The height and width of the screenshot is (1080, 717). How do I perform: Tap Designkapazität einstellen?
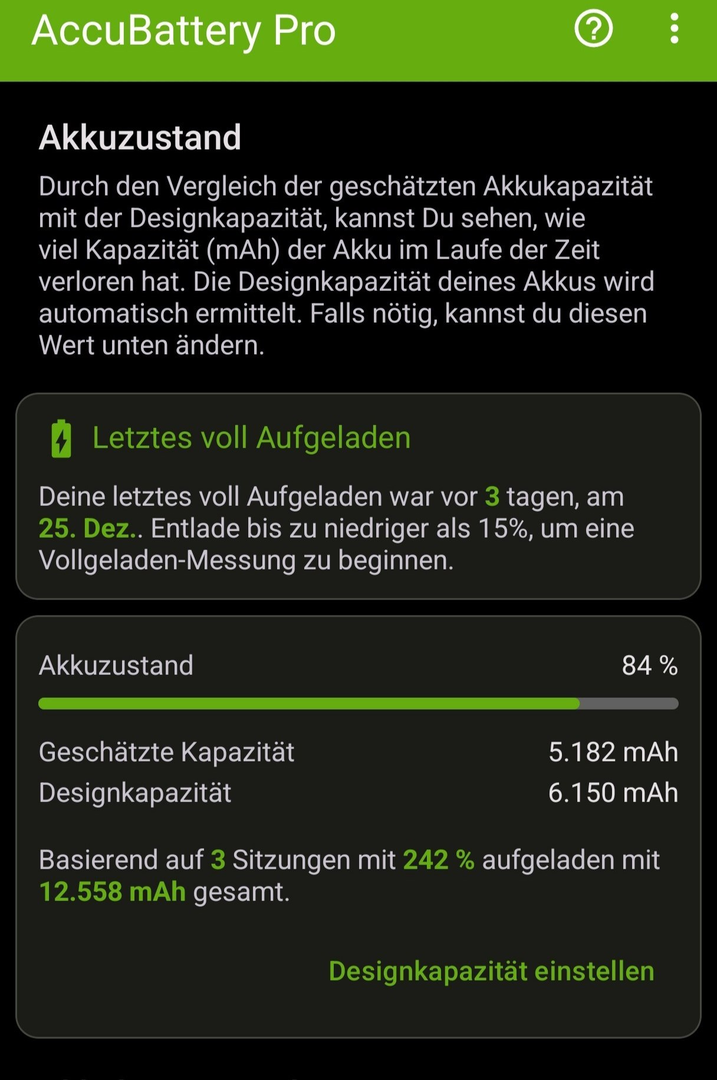491,970
